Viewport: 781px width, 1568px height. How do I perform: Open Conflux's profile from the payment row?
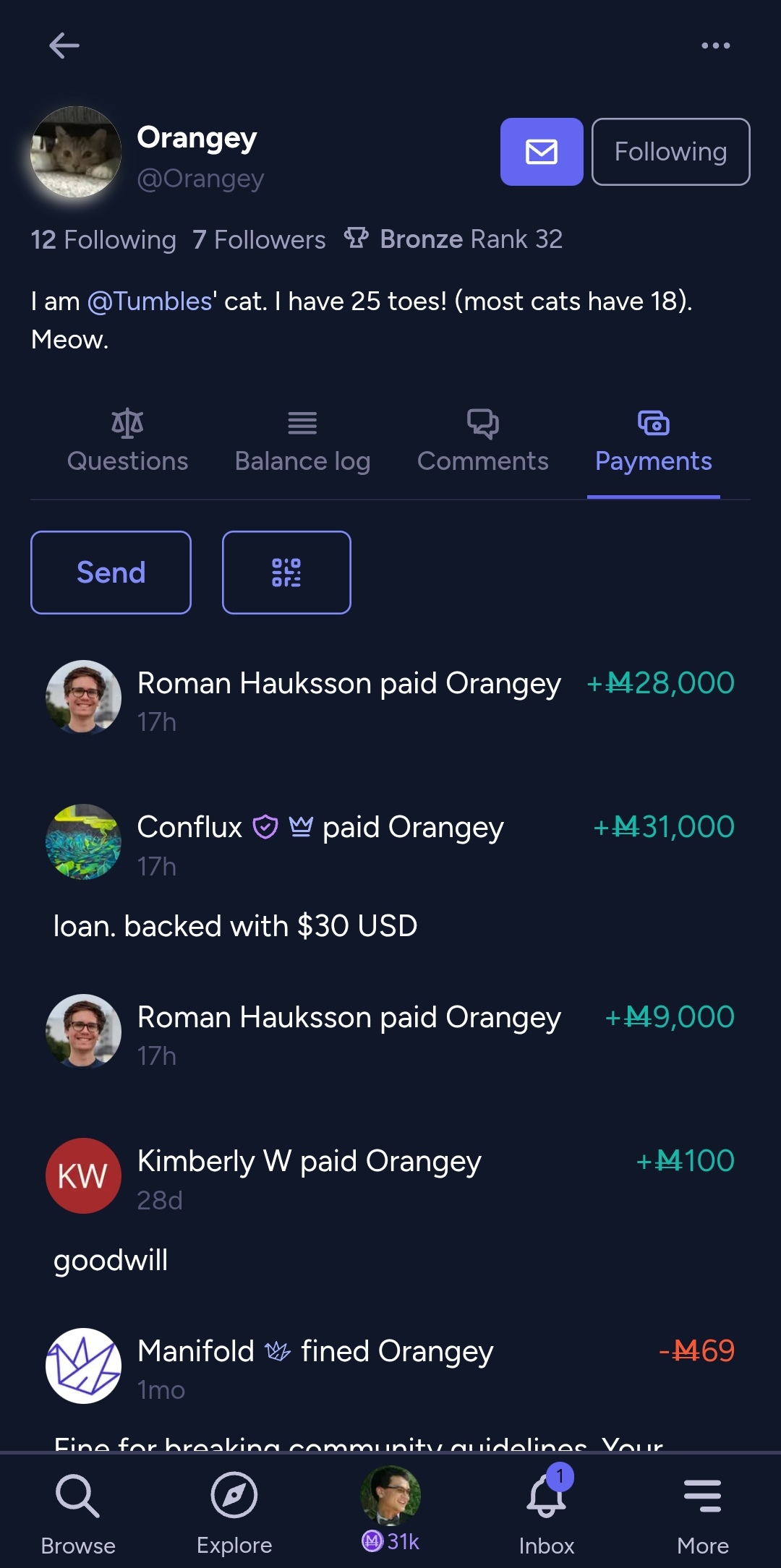189,827
